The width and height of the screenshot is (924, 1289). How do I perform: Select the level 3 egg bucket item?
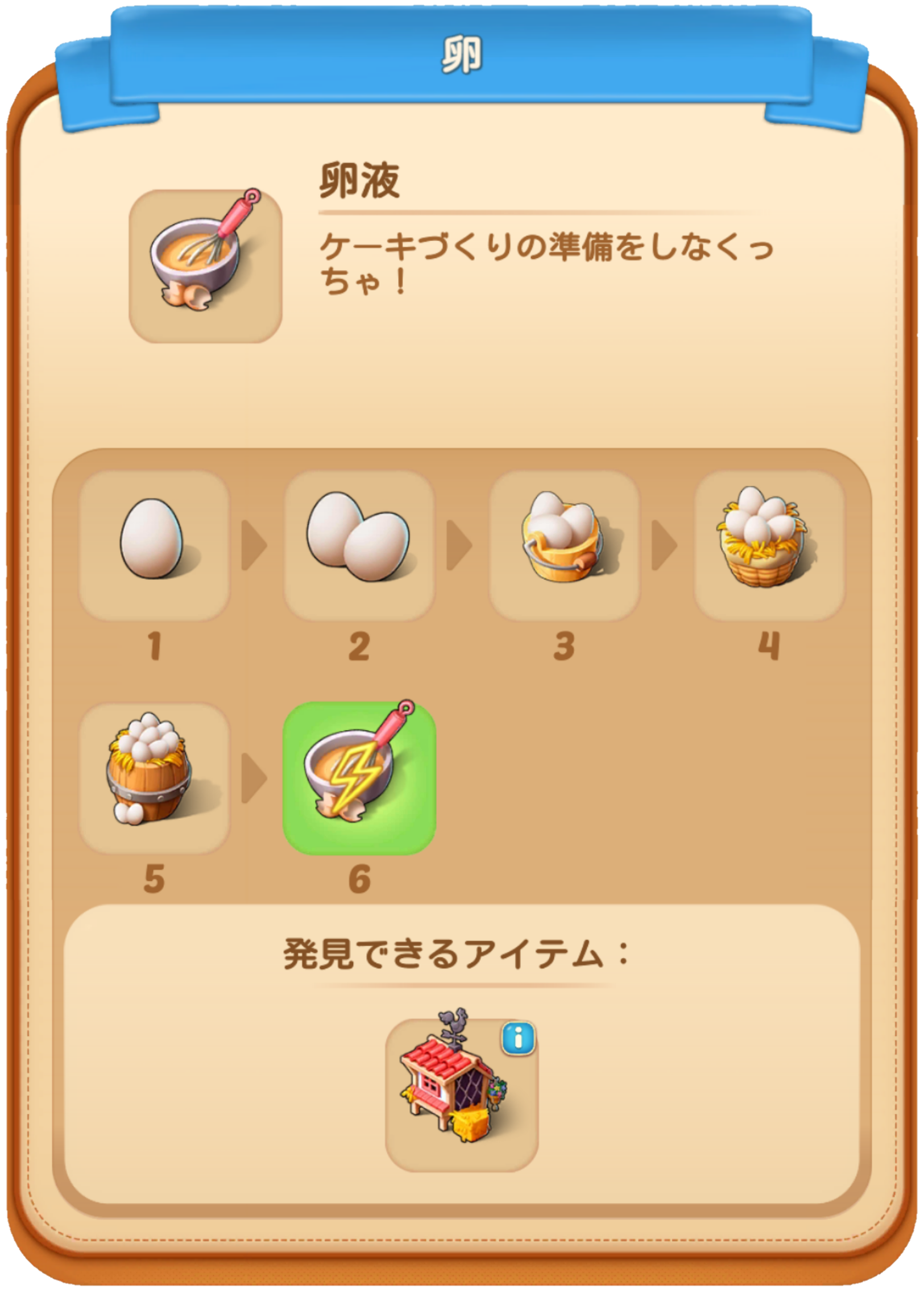[x=564, y=546]
